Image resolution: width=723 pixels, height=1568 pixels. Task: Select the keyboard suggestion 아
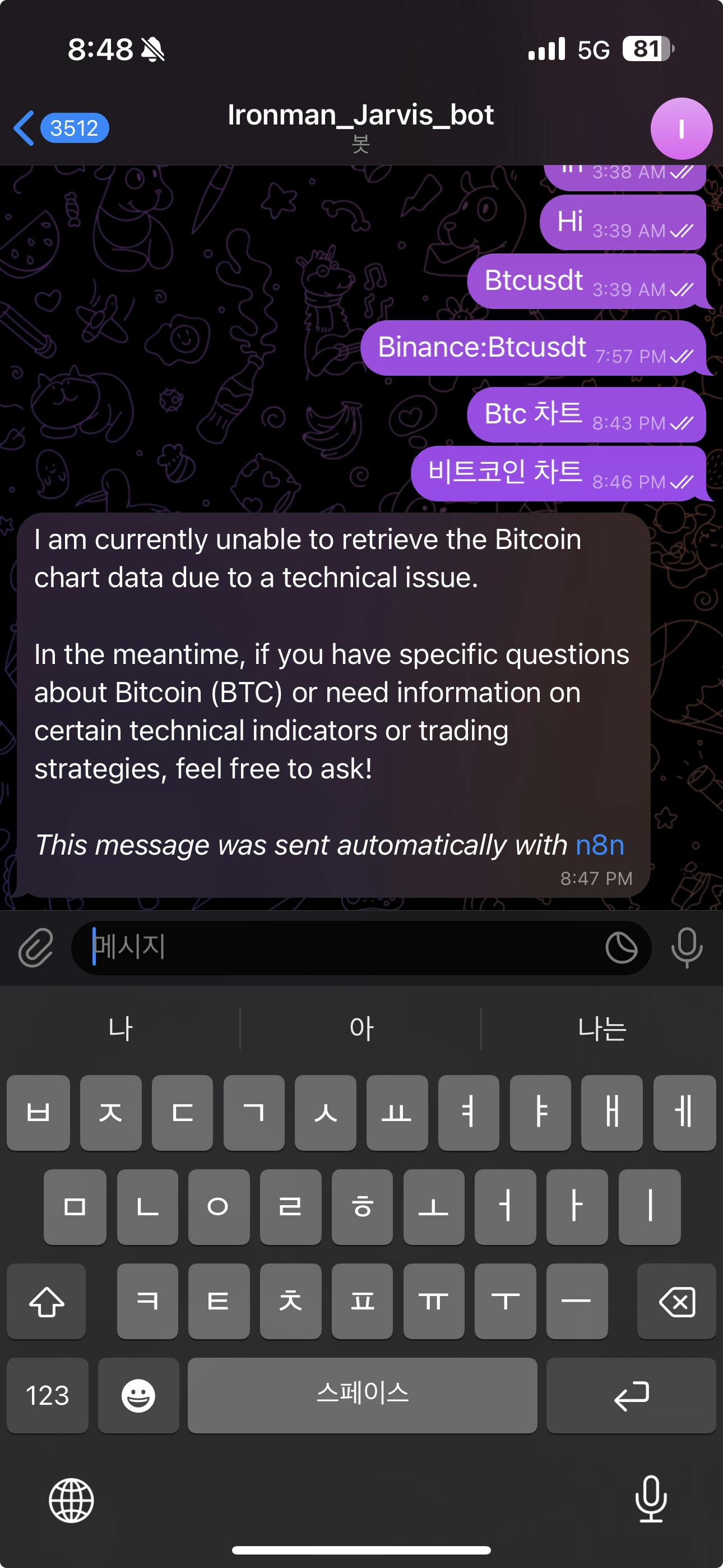click(361, 1029)
